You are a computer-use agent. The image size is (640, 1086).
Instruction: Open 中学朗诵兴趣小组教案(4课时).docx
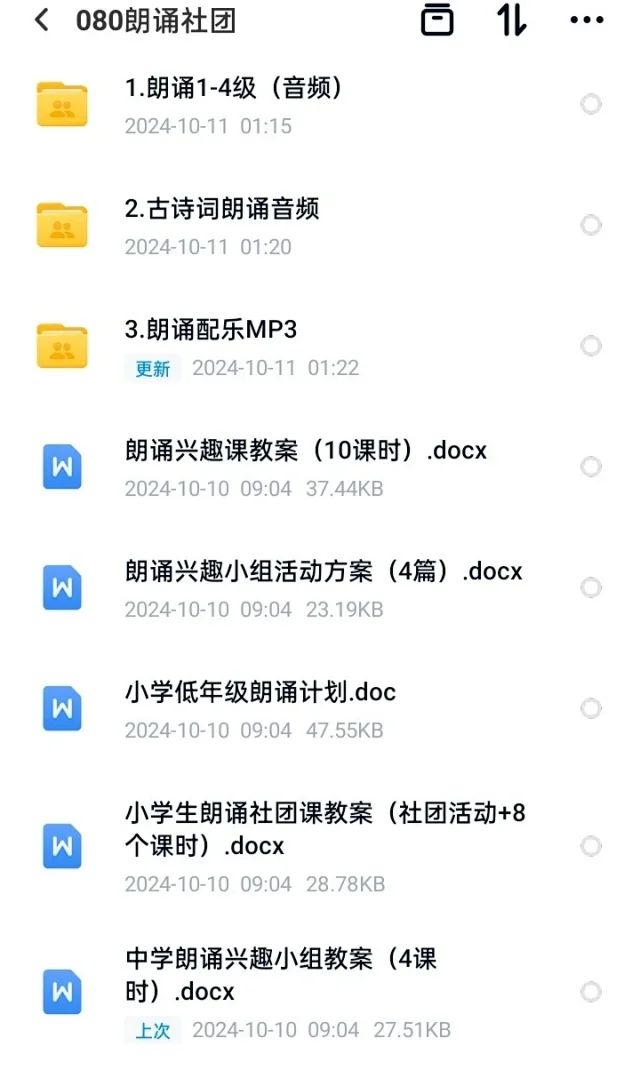[281, 975]
